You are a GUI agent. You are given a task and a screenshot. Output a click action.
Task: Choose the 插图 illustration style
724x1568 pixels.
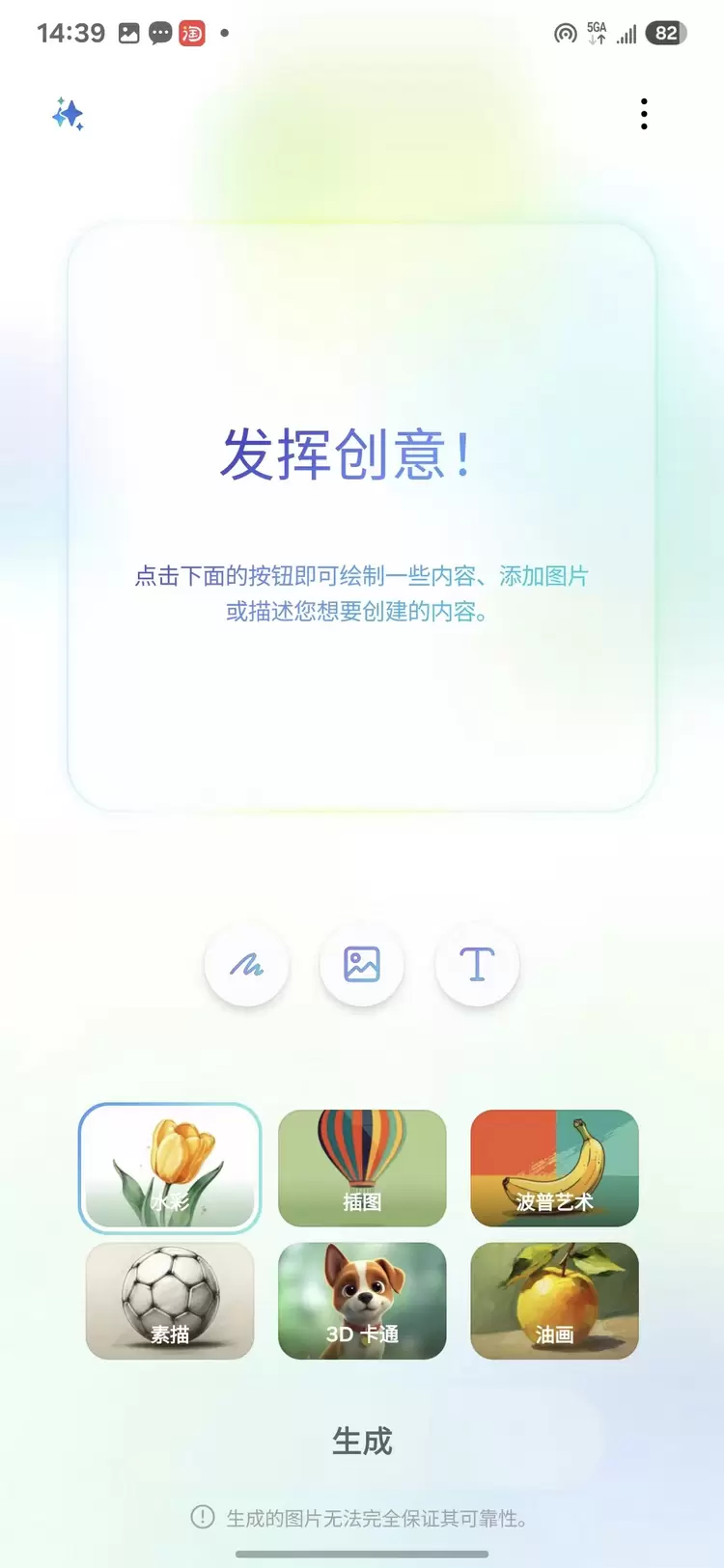362,1168
